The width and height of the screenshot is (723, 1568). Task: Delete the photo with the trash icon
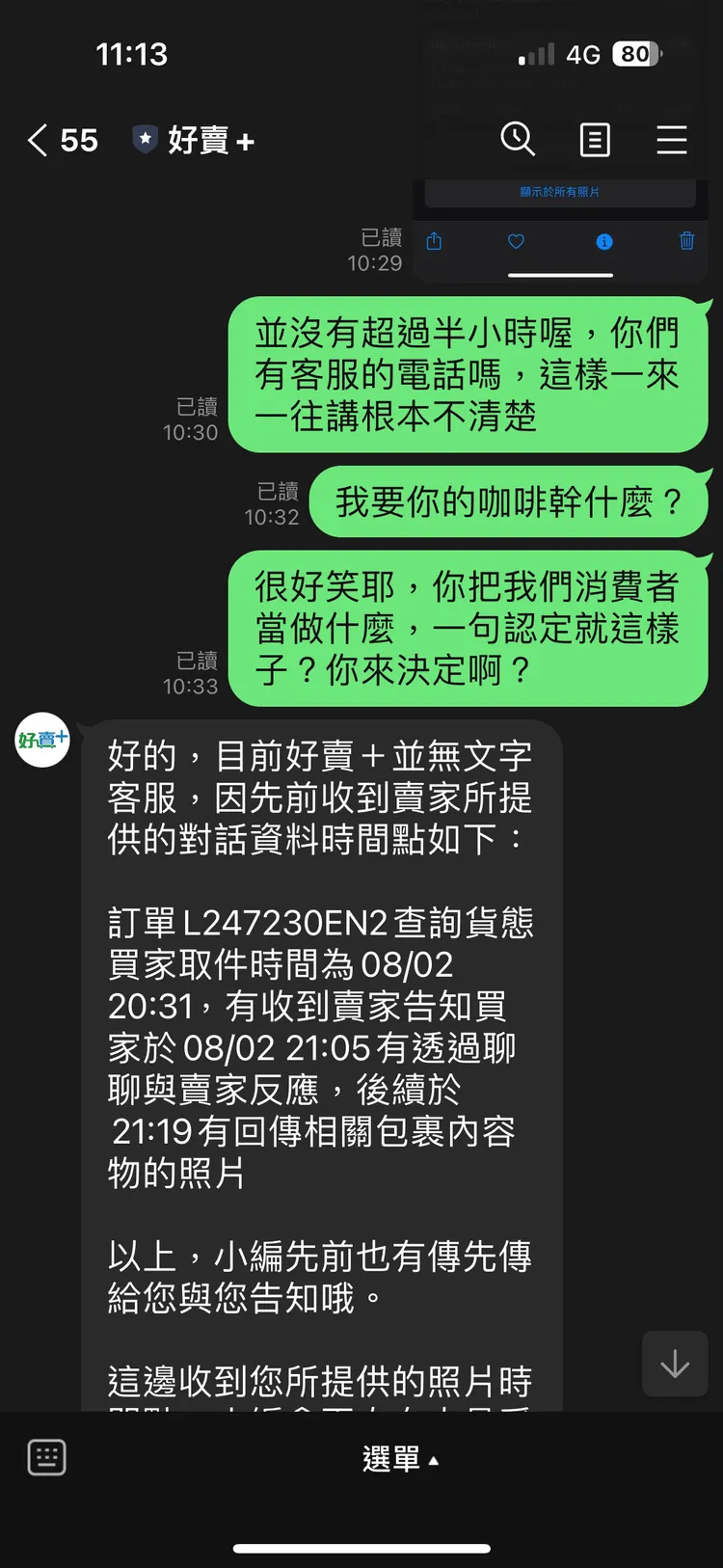[686, 242]
